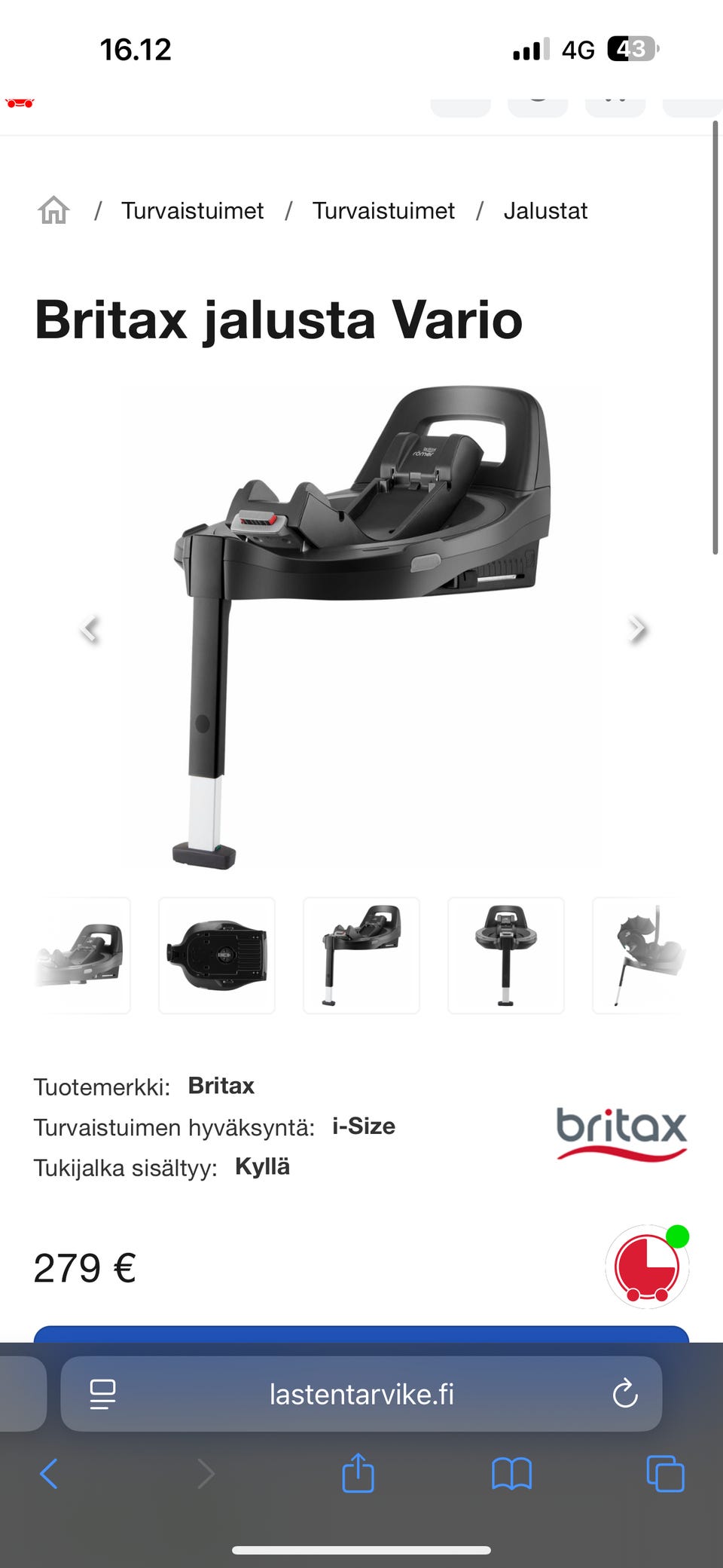Select the front view thumbnail
Image resolution: width=723 pixels, height=1568 pixels.
(506, 955)
